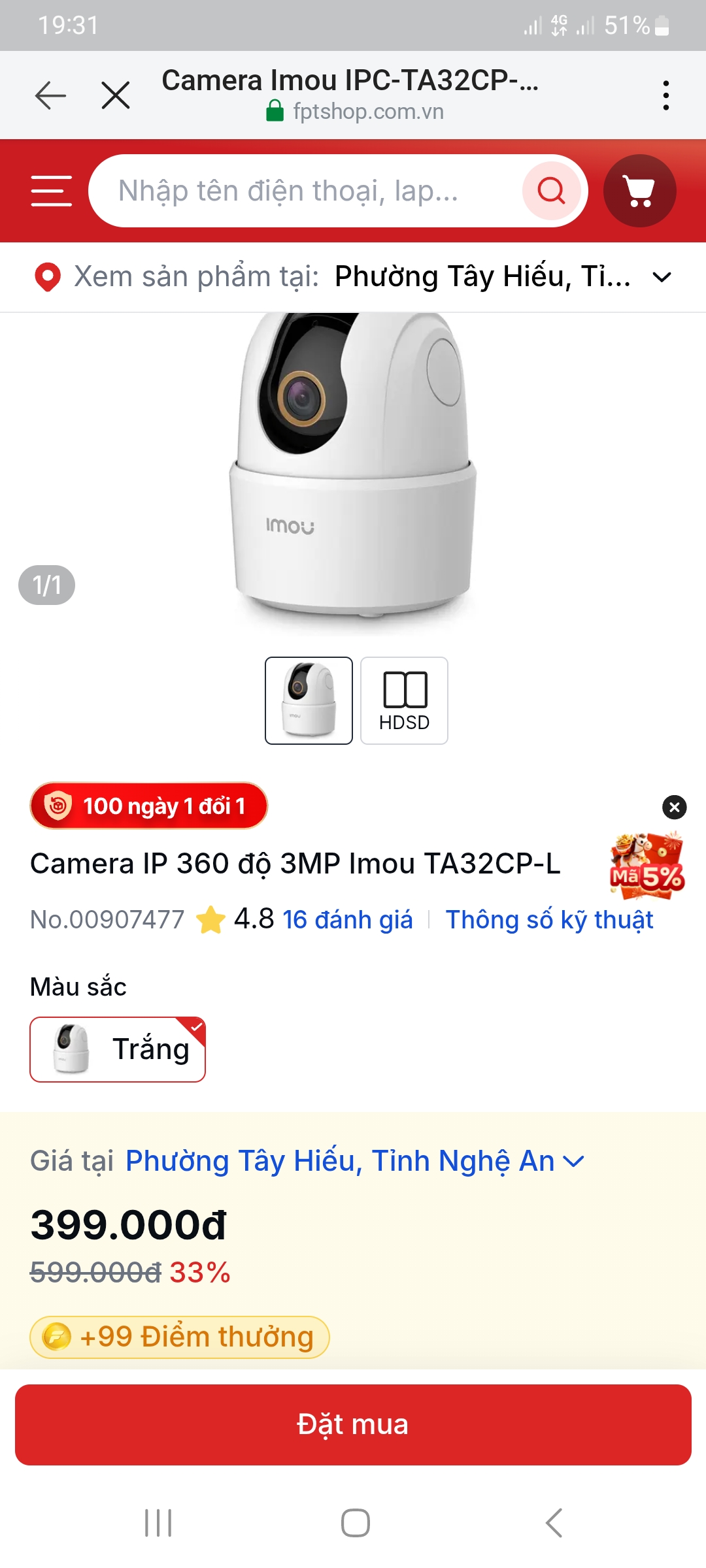View the 100 ngày 1 đổi 1 policy
Screen dimensions: 706x1568
[x=149, y=806]
